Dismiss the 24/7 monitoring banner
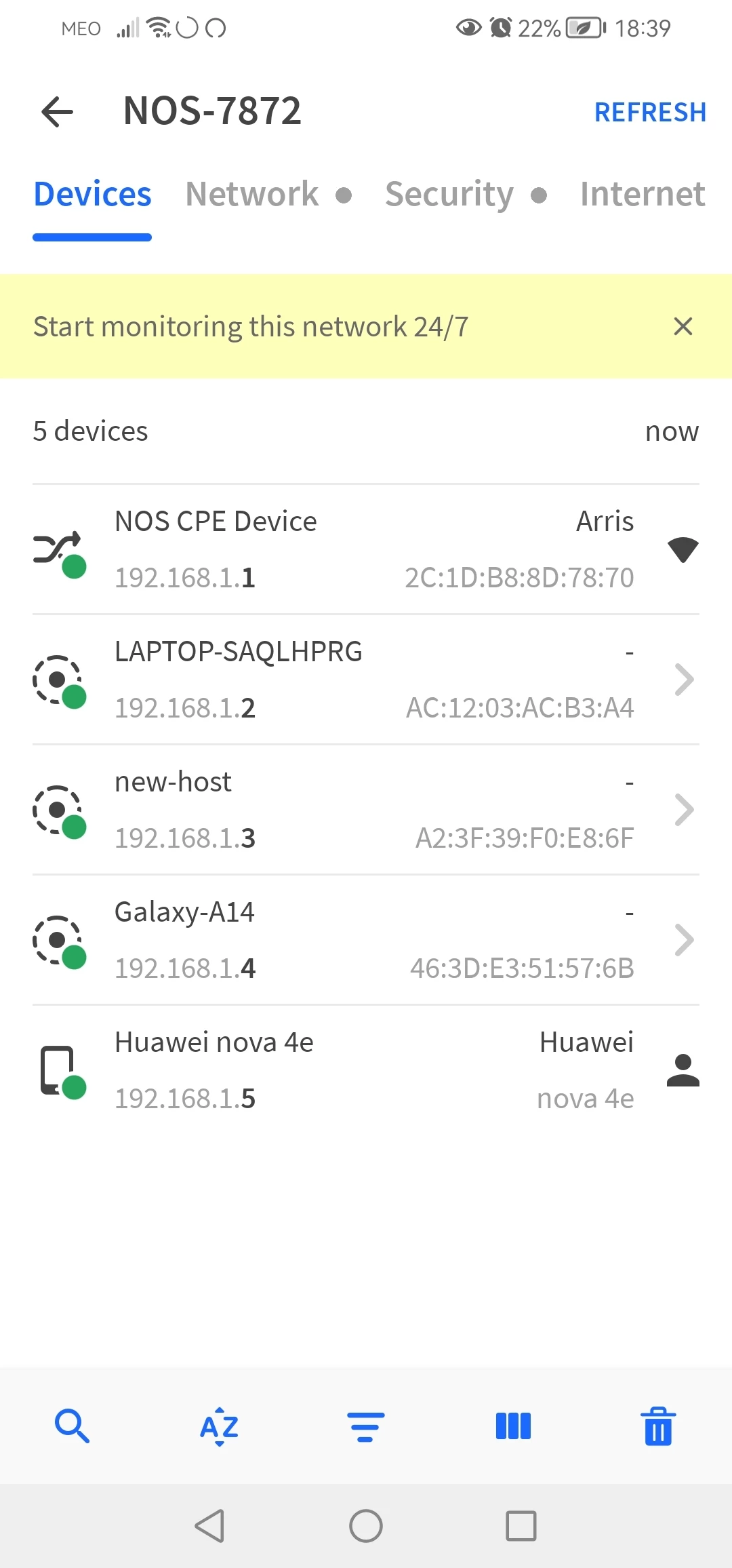The image size is (732, 1568). 683,327
